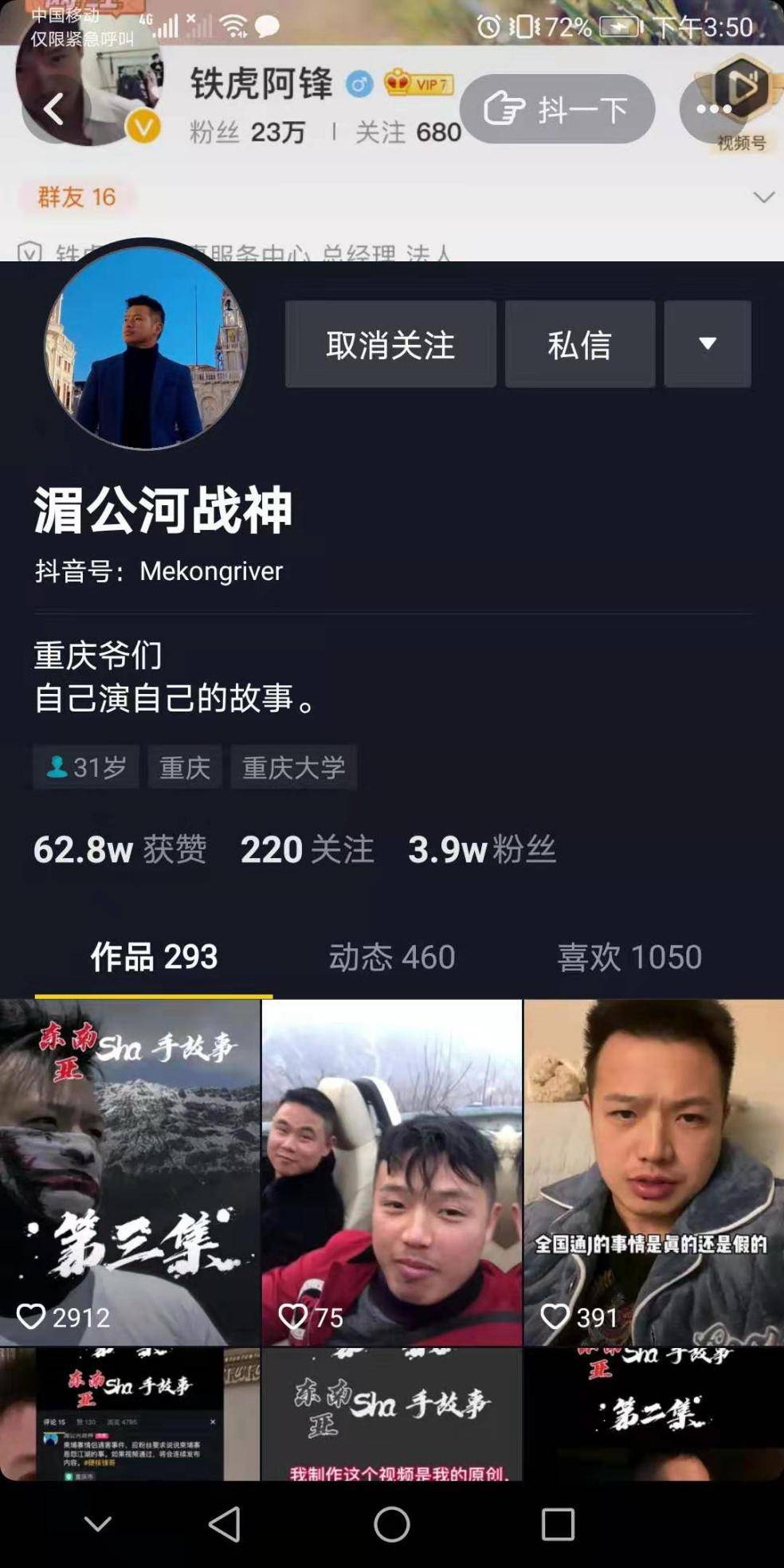Open the 喜欢 1050 tab
784x1568 pixels.
pyautogui.click(x=627, y=957)
